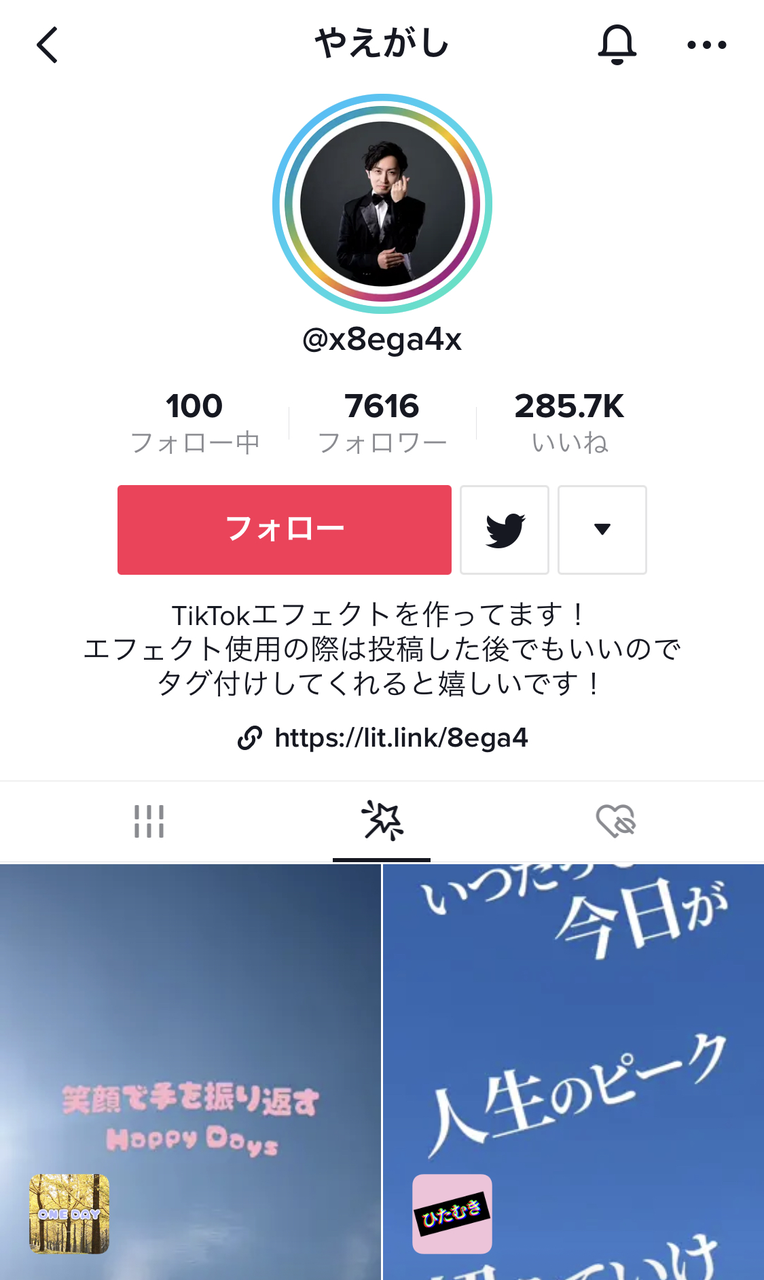This screenshot has height=1280, width=764.
Task: Expand the suggested accounts dropdown arrow
Action: (602, 530)
